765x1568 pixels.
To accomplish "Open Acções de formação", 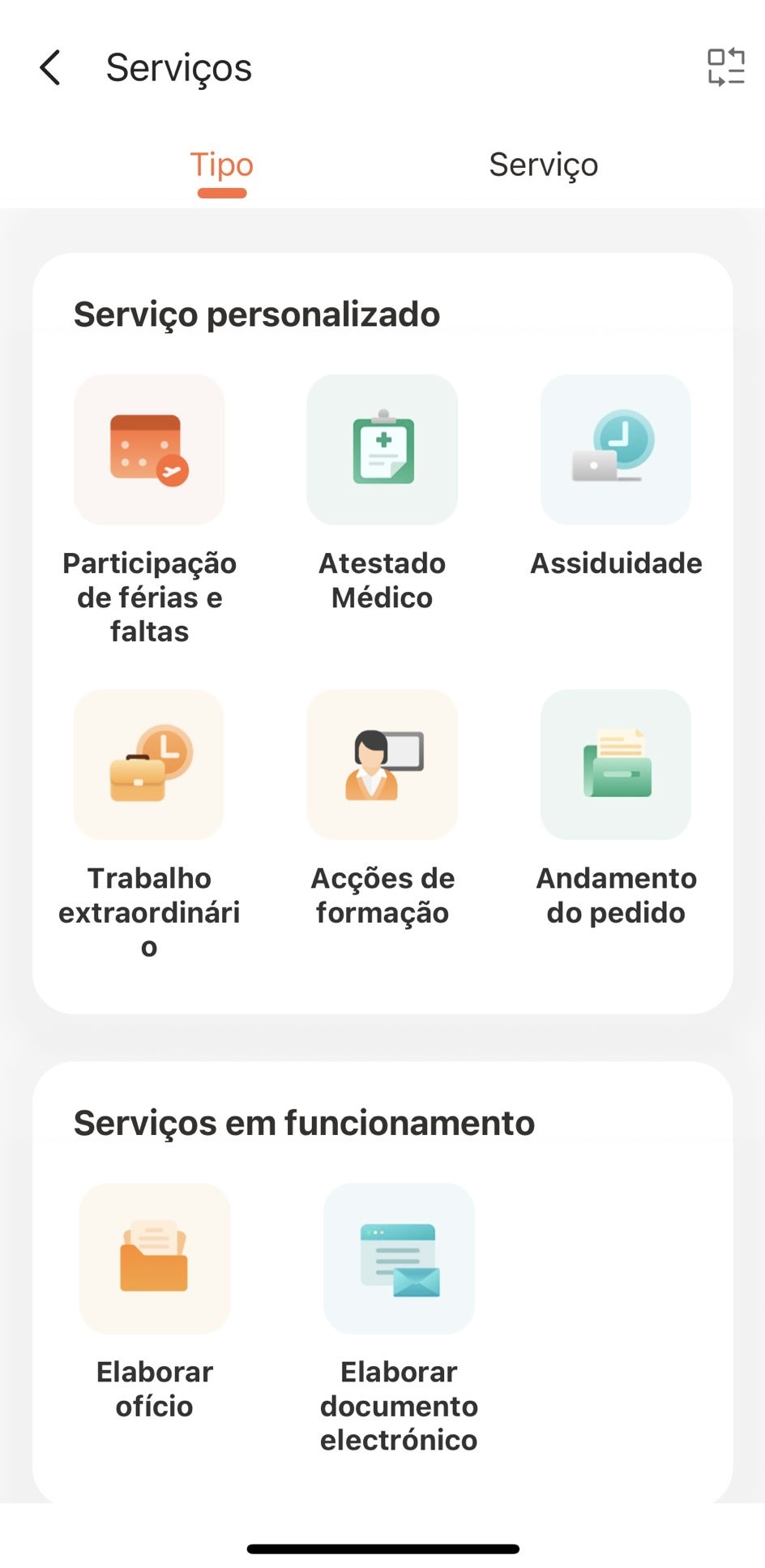I will tap(382, 765).
